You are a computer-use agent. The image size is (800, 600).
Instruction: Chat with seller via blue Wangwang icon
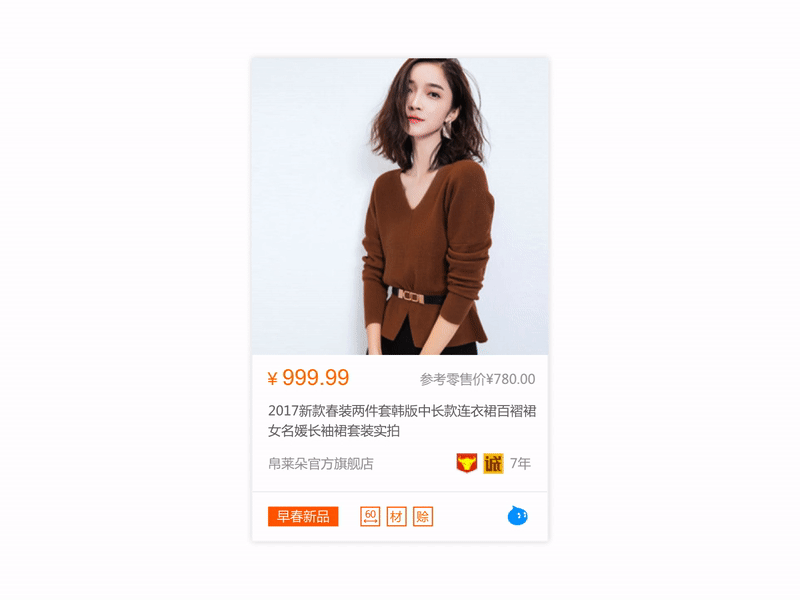pyautogui.click(x=517, y=516)
